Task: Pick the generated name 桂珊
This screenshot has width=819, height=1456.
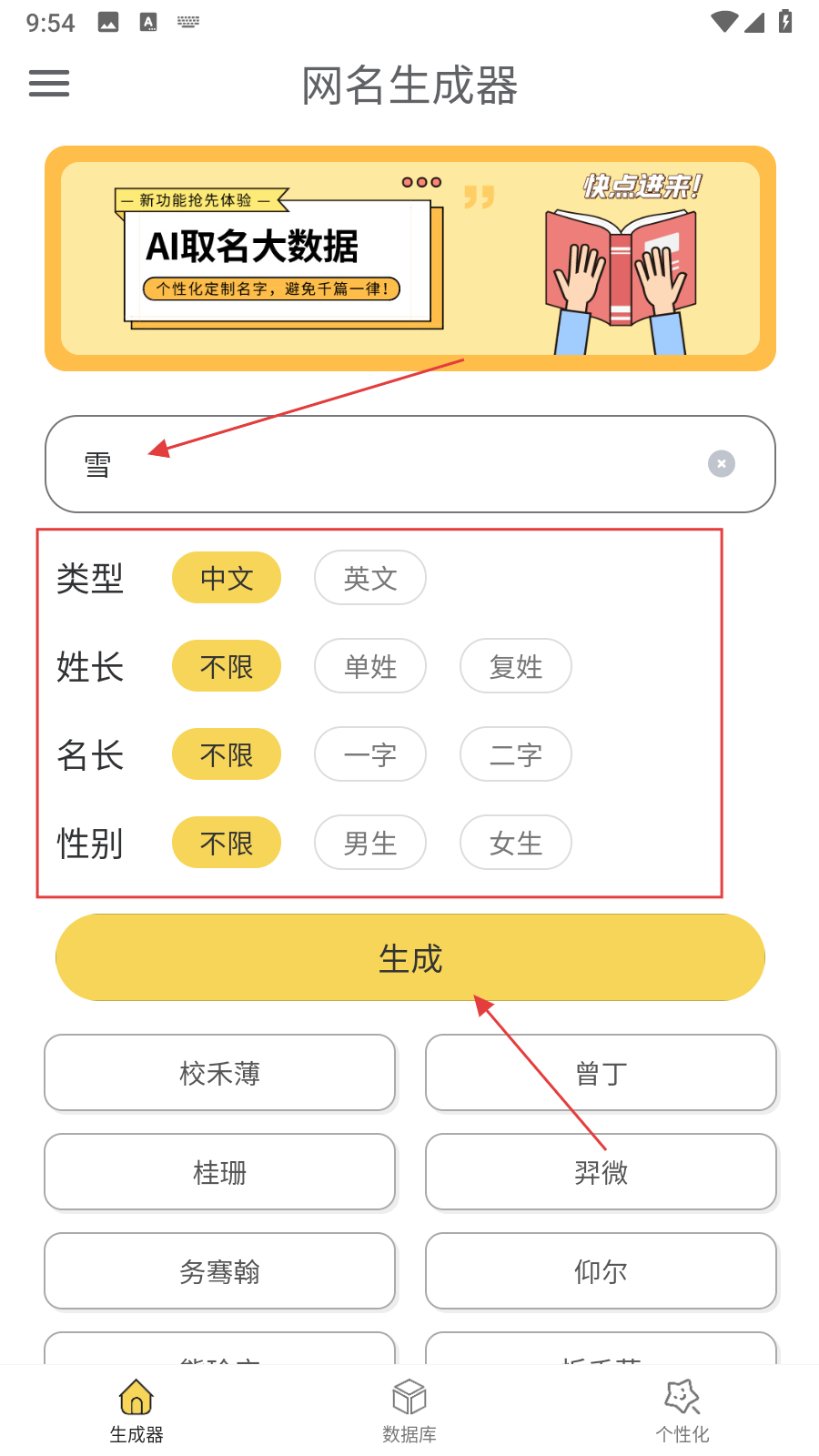Action: pyautogui.click(x=220, y=1172)
